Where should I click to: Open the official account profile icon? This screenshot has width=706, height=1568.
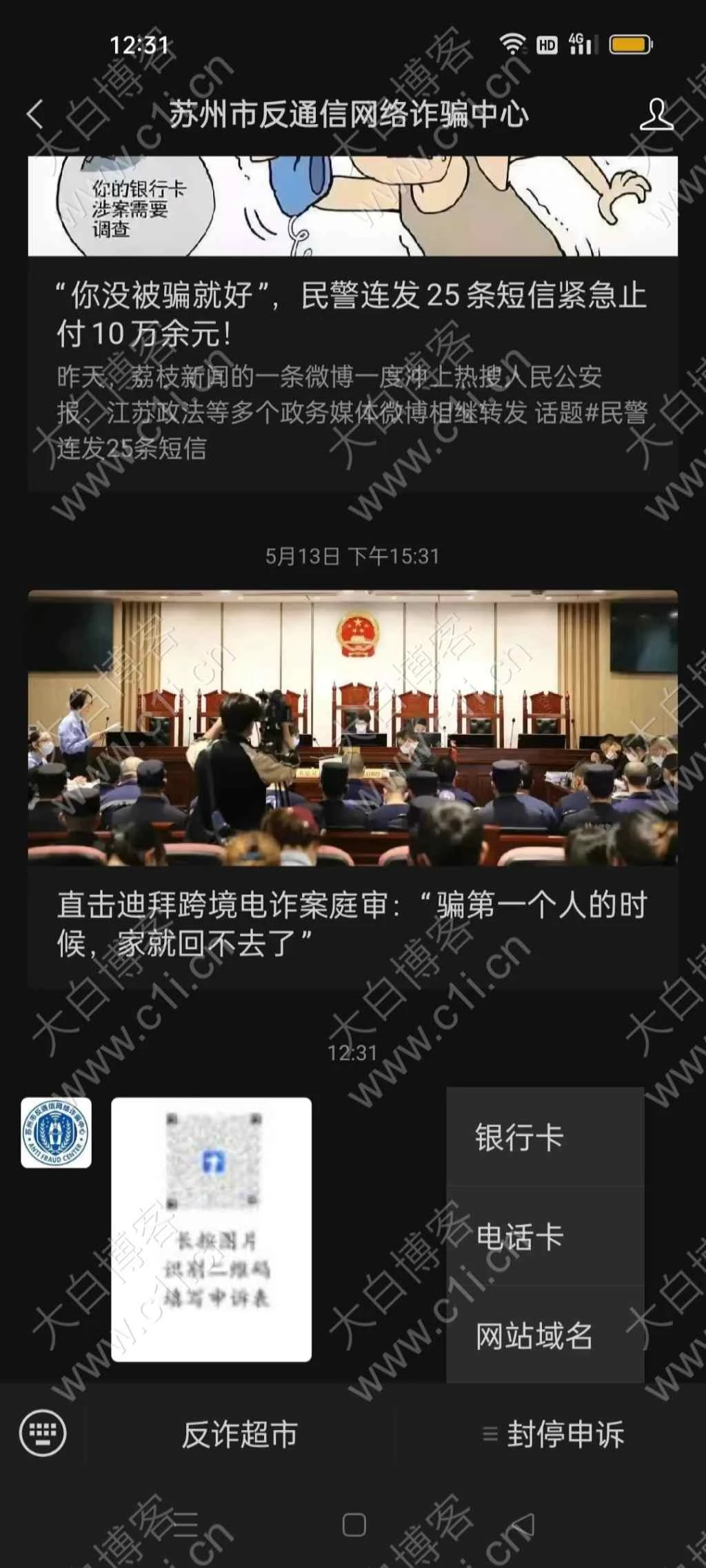point(656,114)
